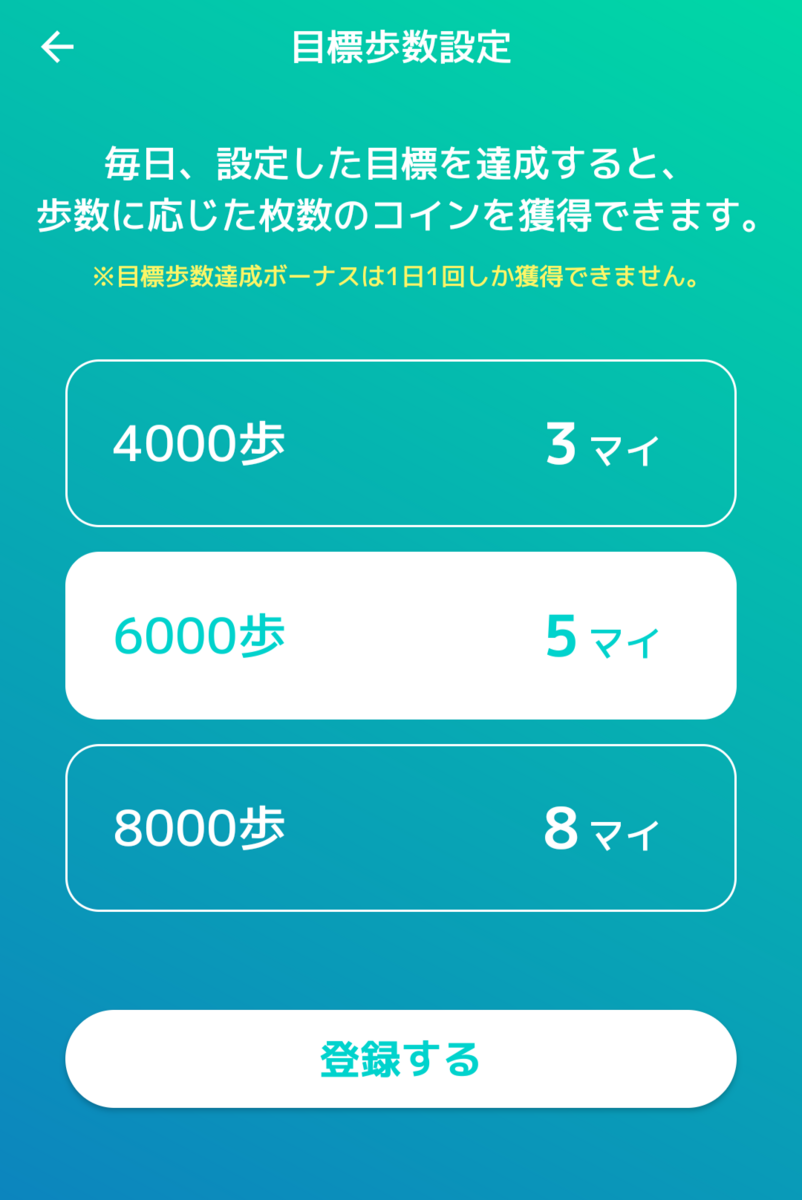Select the 4000歩 step goal option
802x1200 pixels.
(400, 443)
